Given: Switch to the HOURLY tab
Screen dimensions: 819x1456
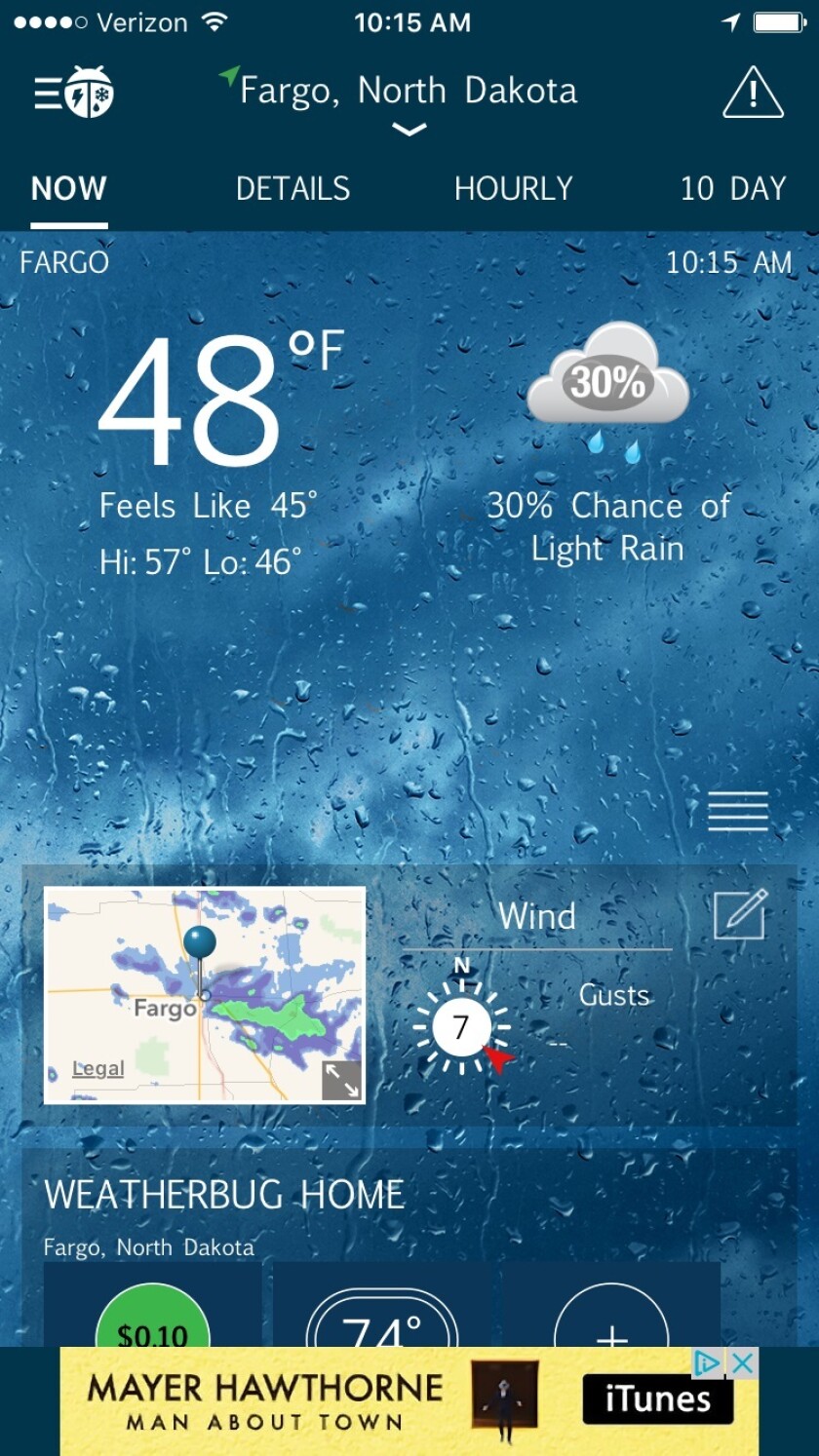Looking at the screenshot, I should [x=514, y=189].
